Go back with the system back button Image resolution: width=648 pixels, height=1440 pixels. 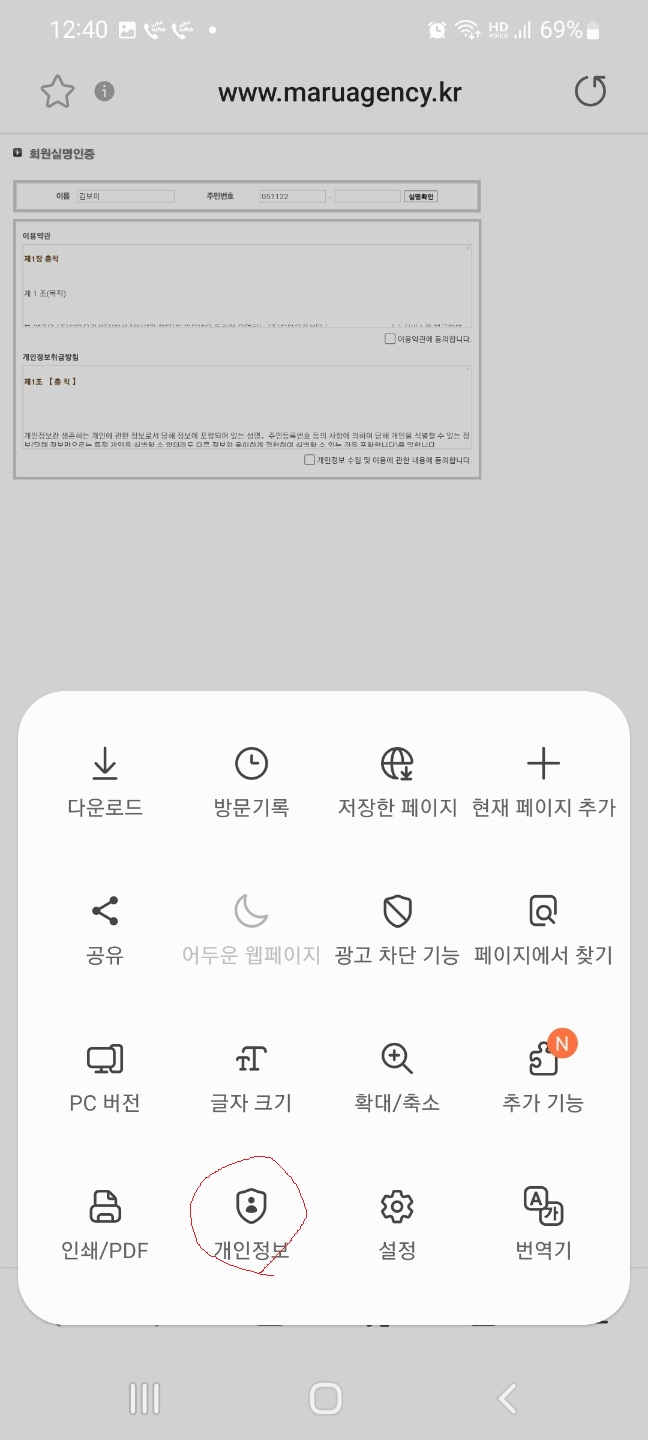508,1398
